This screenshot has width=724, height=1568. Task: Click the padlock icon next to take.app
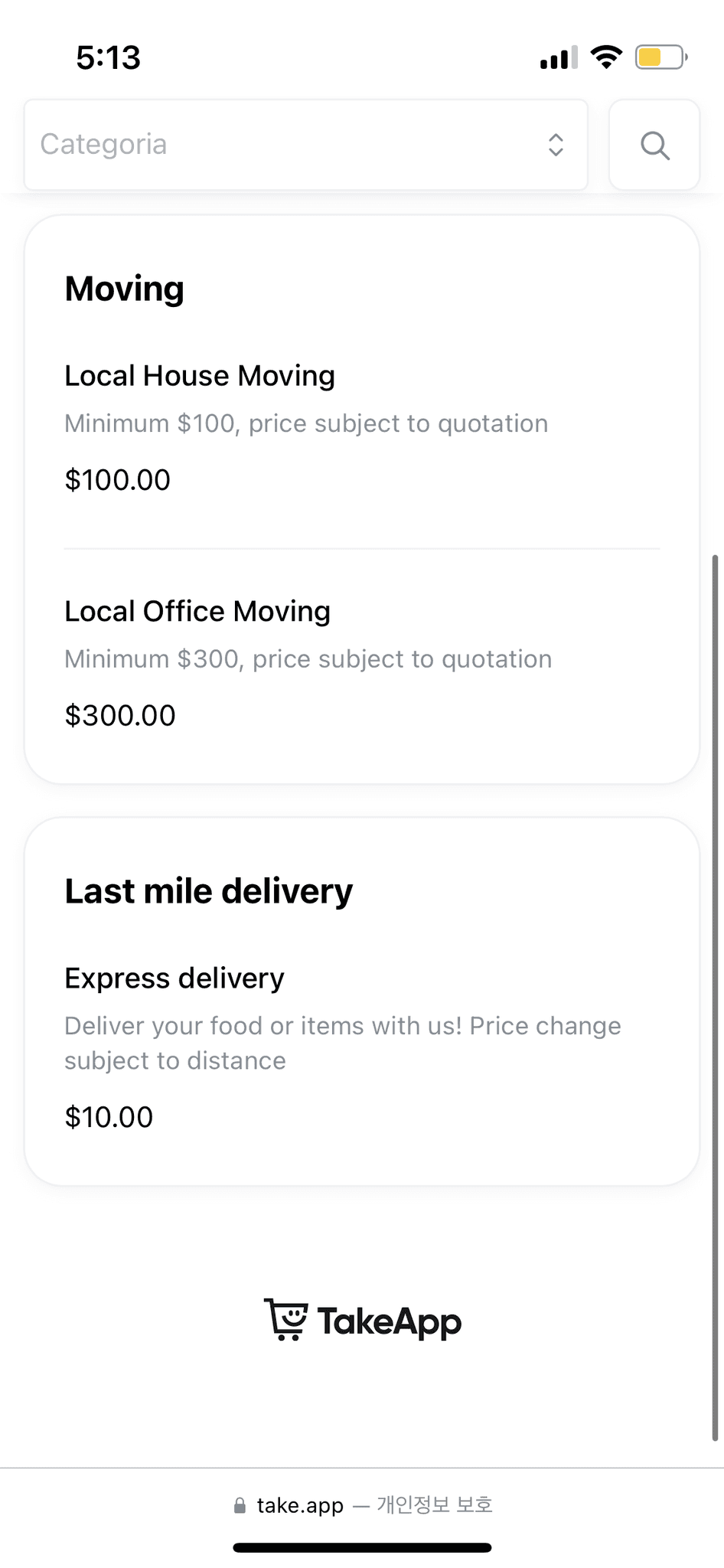click(x=240, y=1505)
